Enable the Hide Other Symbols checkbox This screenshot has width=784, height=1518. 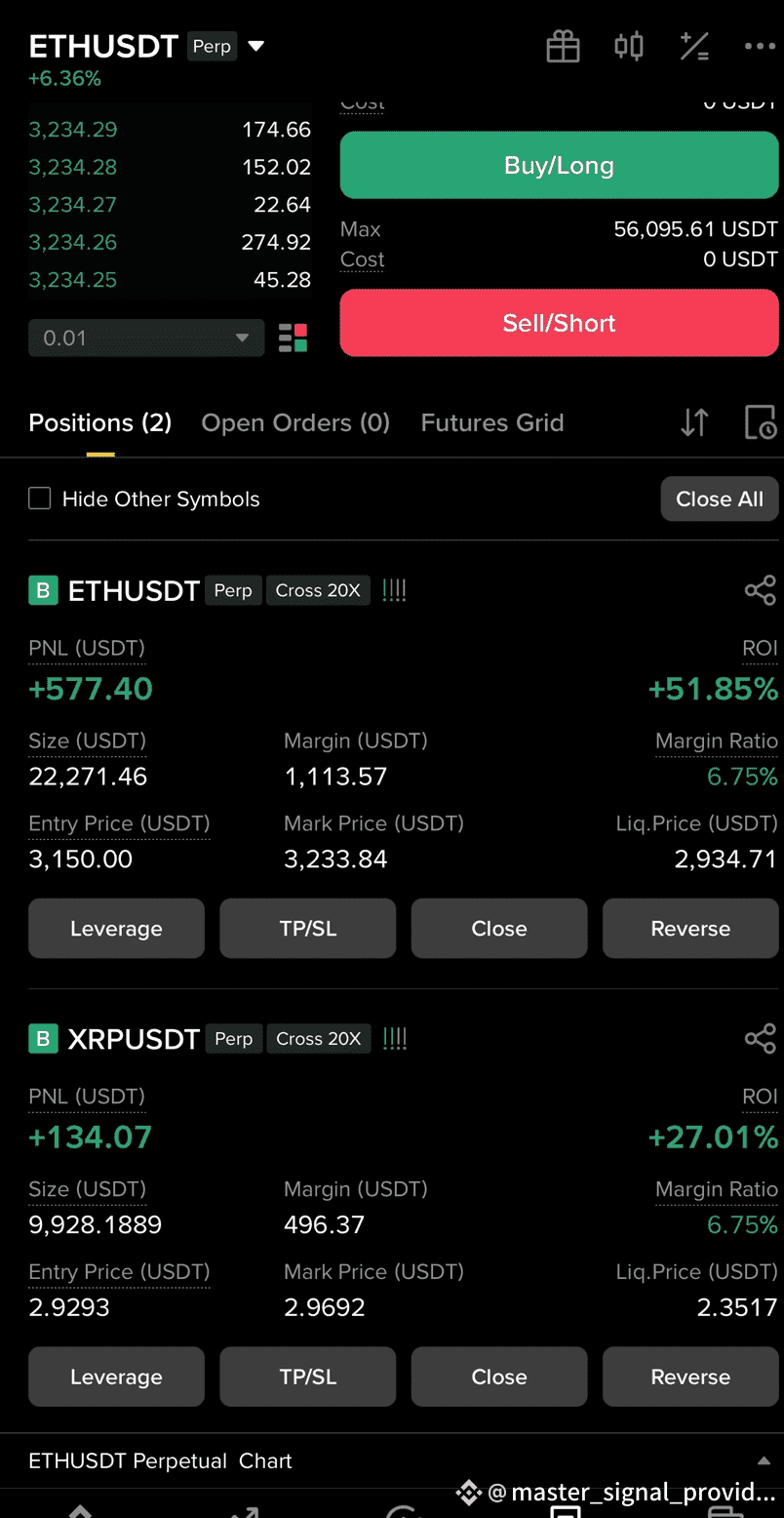coord(39,499)
